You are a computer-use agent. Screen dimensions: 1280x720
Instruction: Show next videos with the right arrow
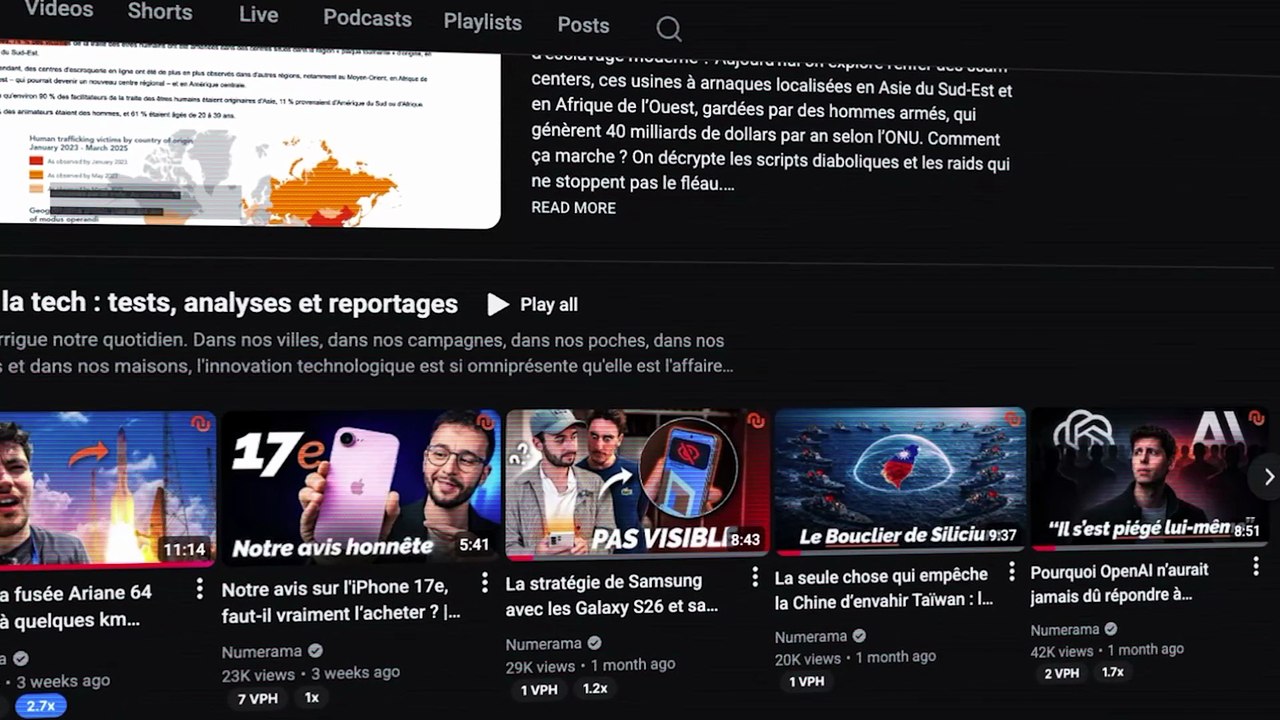[1268, 477]
